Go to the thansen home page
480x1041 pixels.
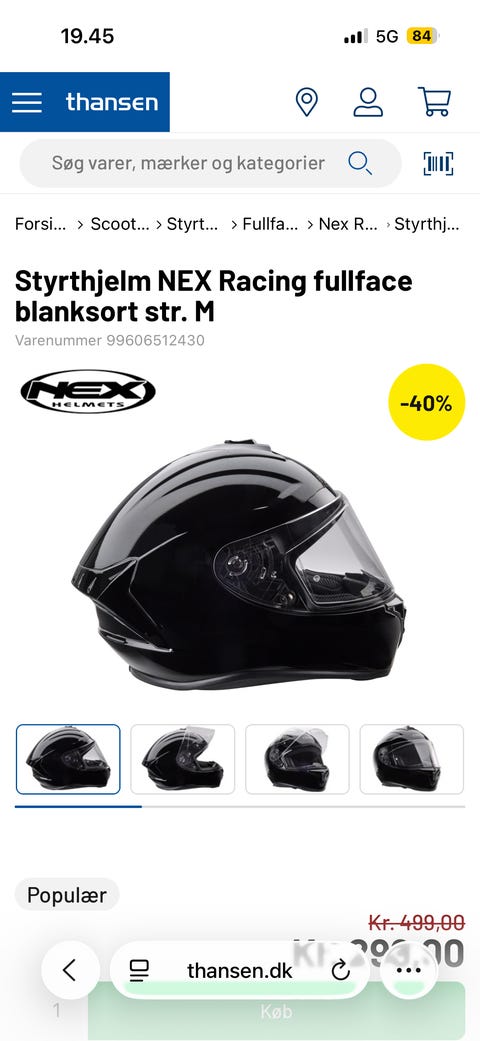112,102
